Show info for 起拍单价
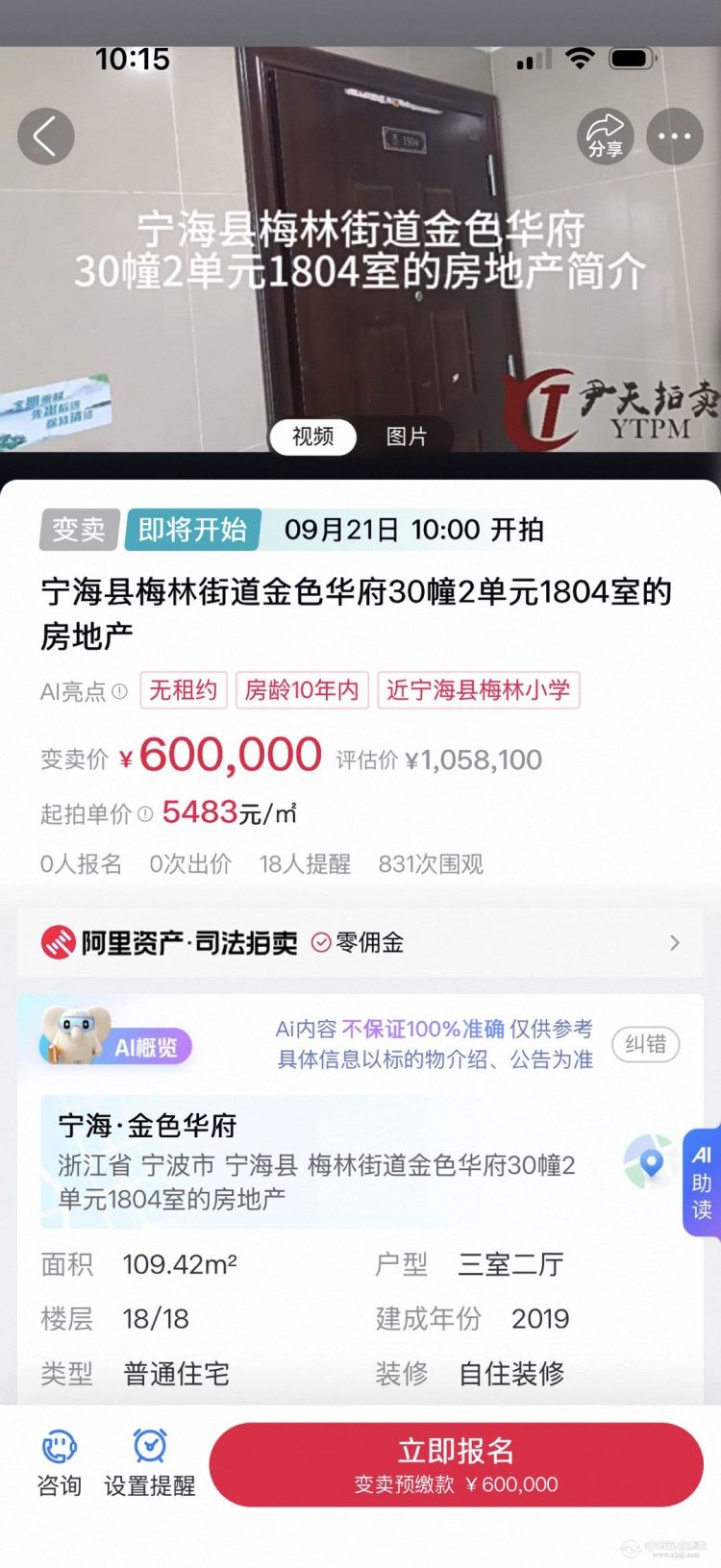The width and height of the screenshot is (721, 1568). [145, 814]
